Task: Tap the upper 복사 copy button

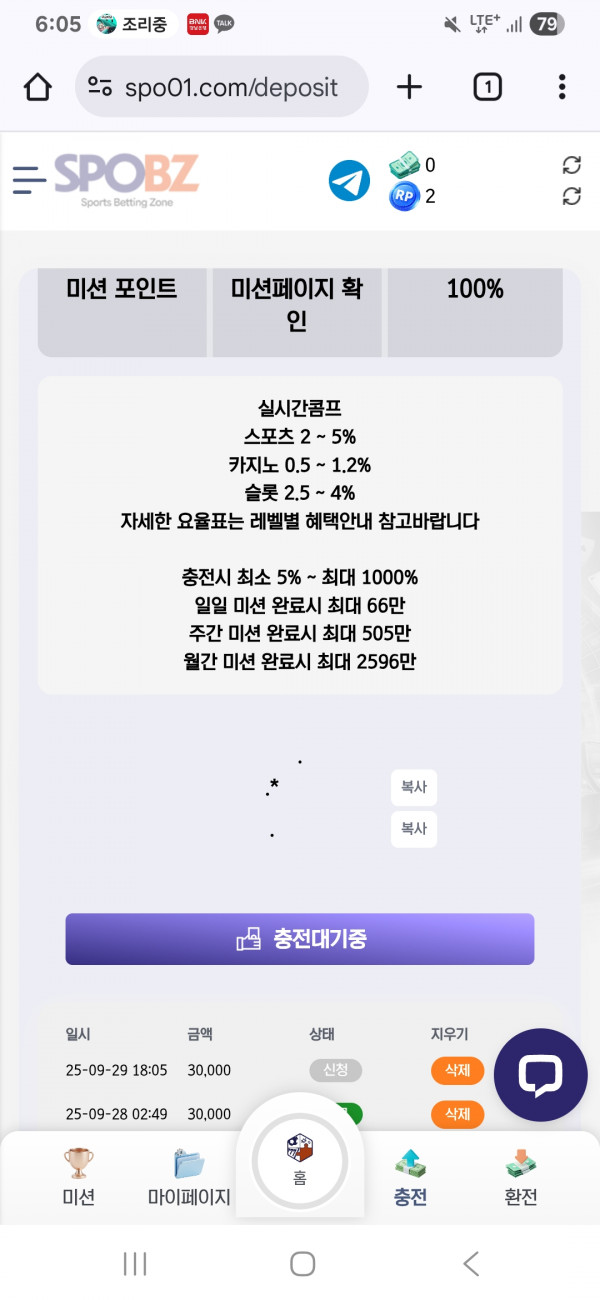Action: (413, 788)
